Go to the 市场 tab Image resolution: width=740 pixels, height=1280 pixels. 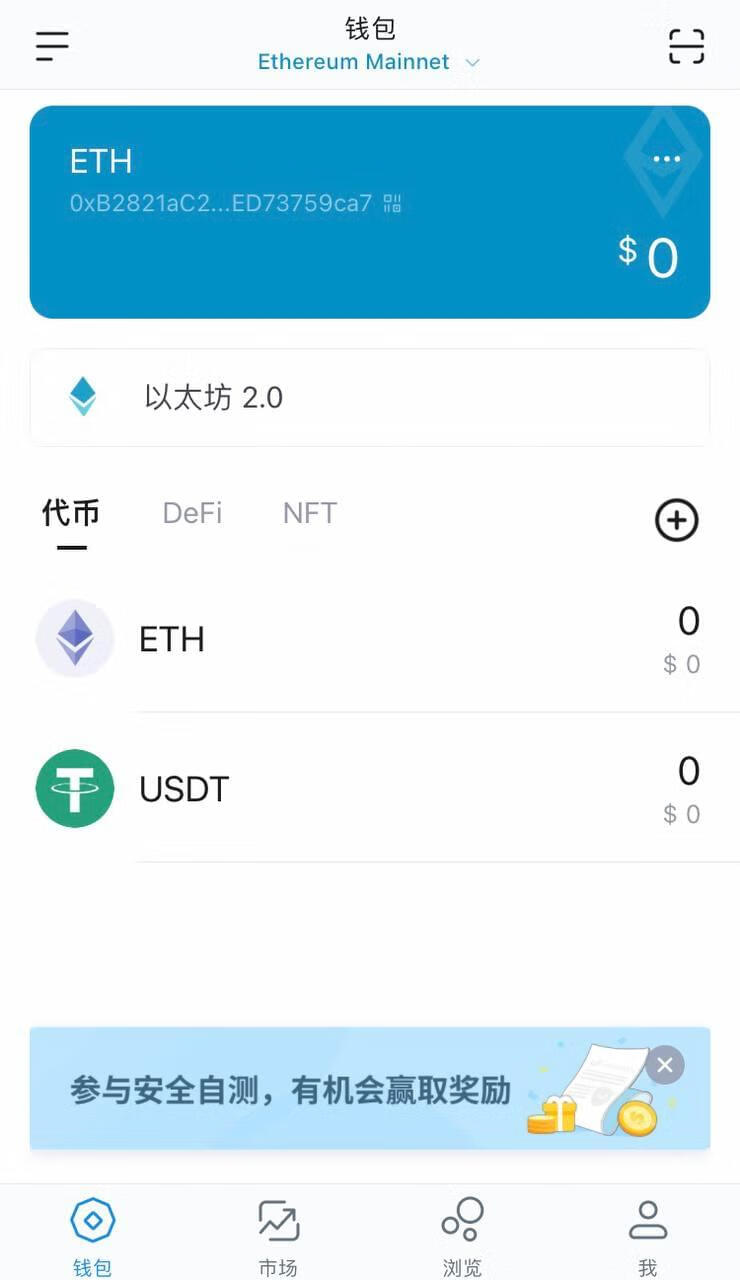coord(278,1237)
